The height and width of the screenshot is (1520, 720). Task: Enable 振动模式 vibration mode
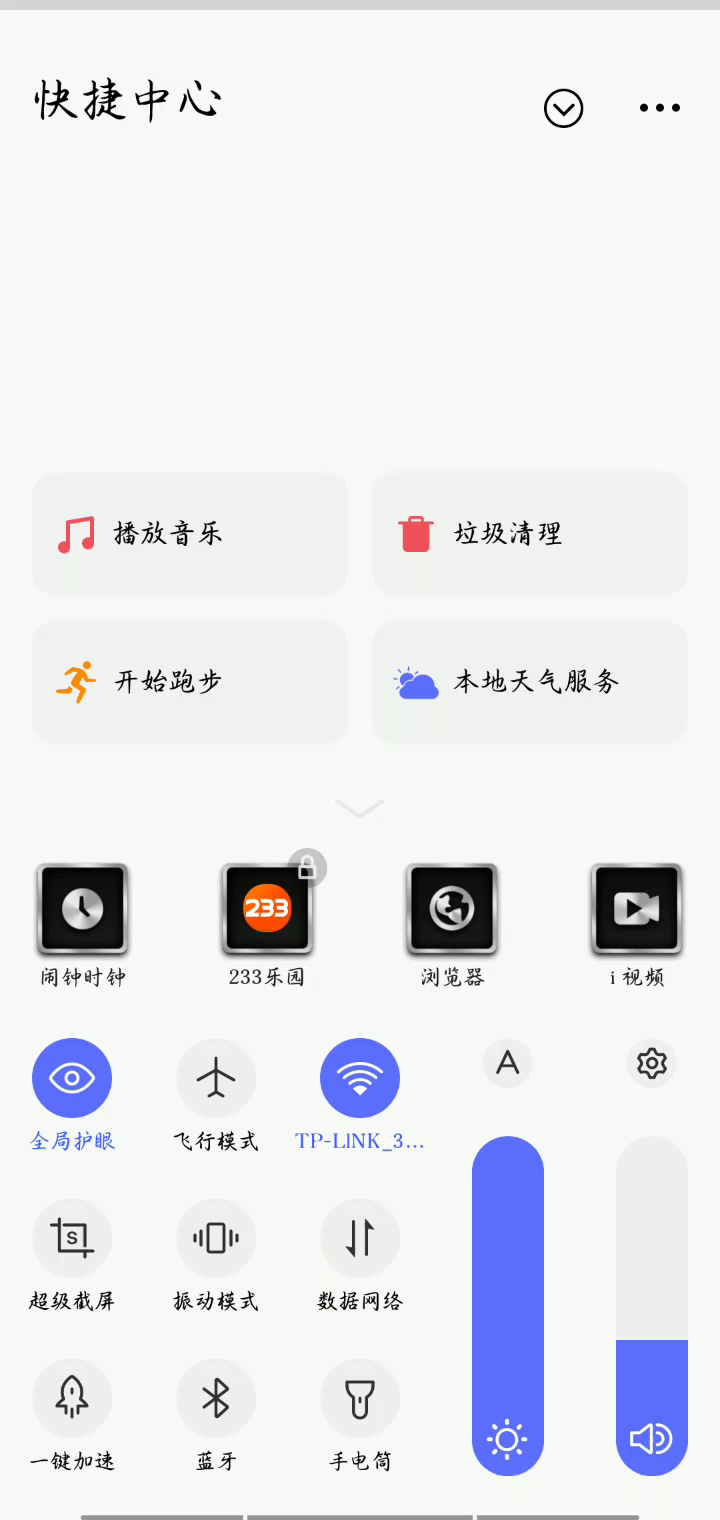(x=216, y=1238)
